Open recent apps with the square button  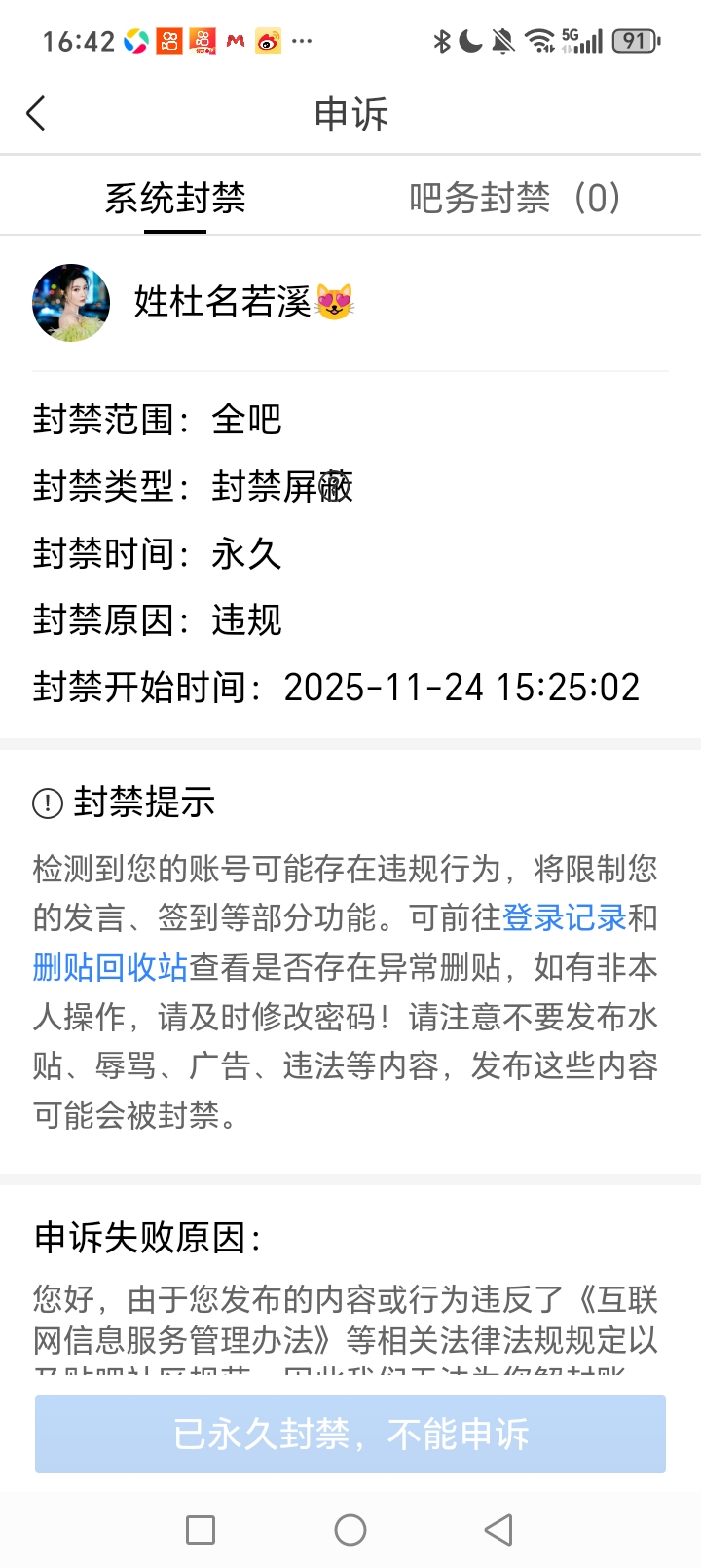tap(201, 1530)
